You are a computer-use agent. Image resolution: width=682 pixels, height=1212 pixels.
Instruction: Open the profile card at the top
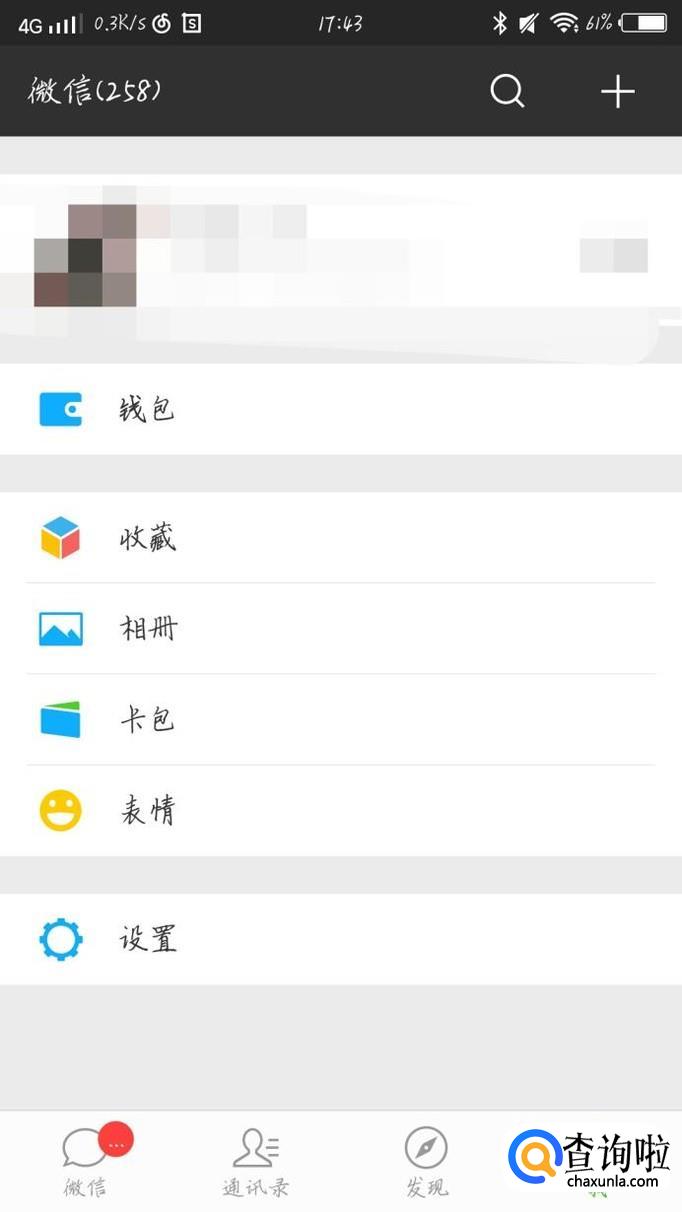click(340, 256)
